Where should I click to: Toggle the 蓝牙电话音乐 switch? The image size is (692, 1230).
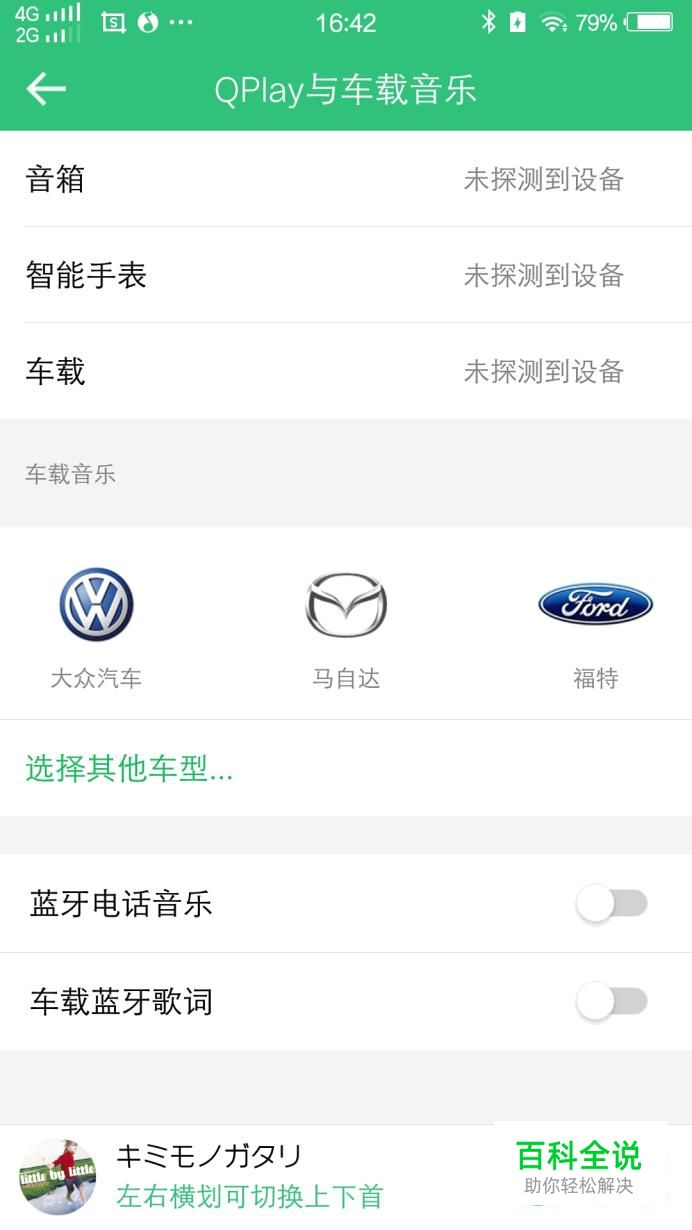[x=612, y=904]
